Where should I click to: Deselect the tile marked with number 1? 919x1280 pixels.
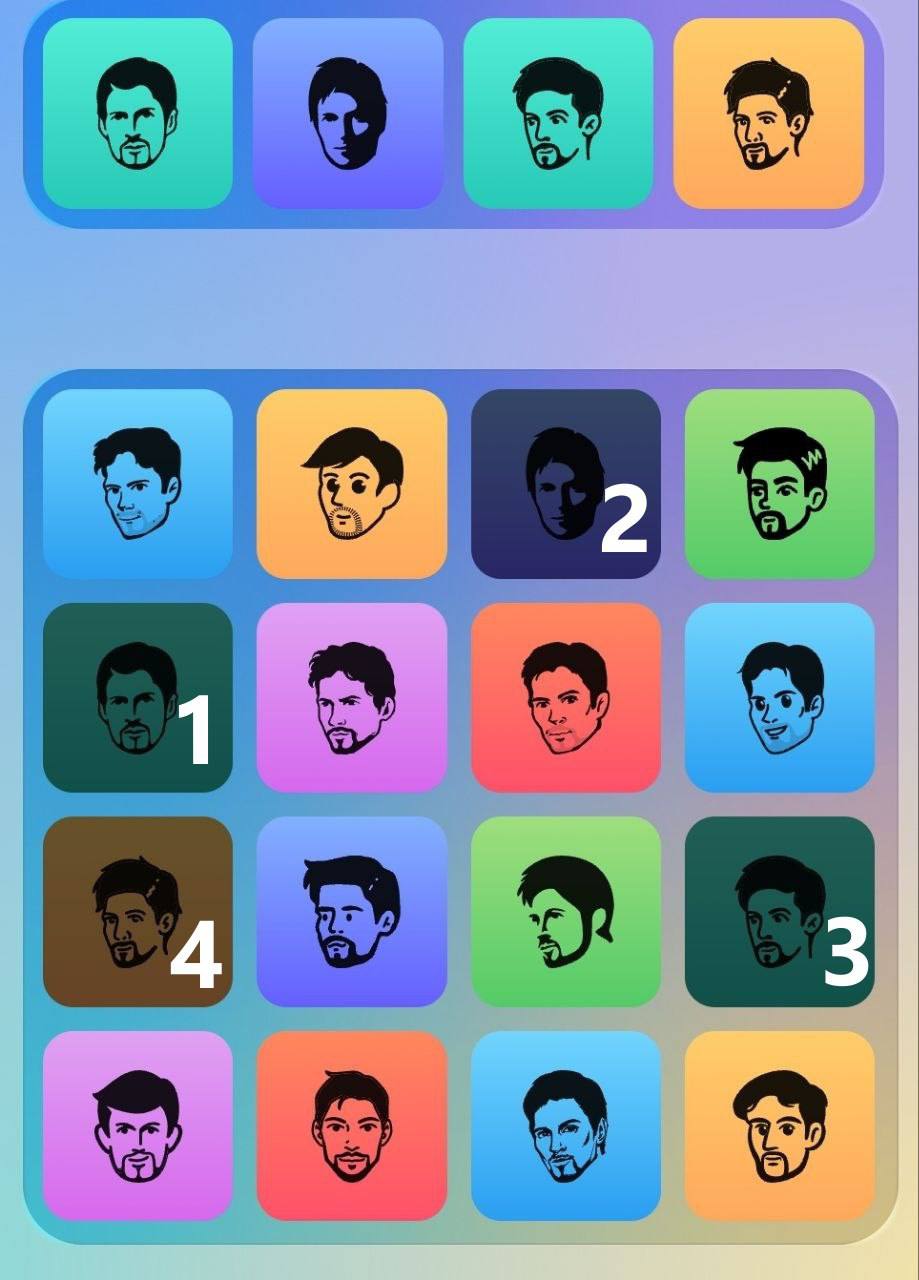[x=138, y=697]
